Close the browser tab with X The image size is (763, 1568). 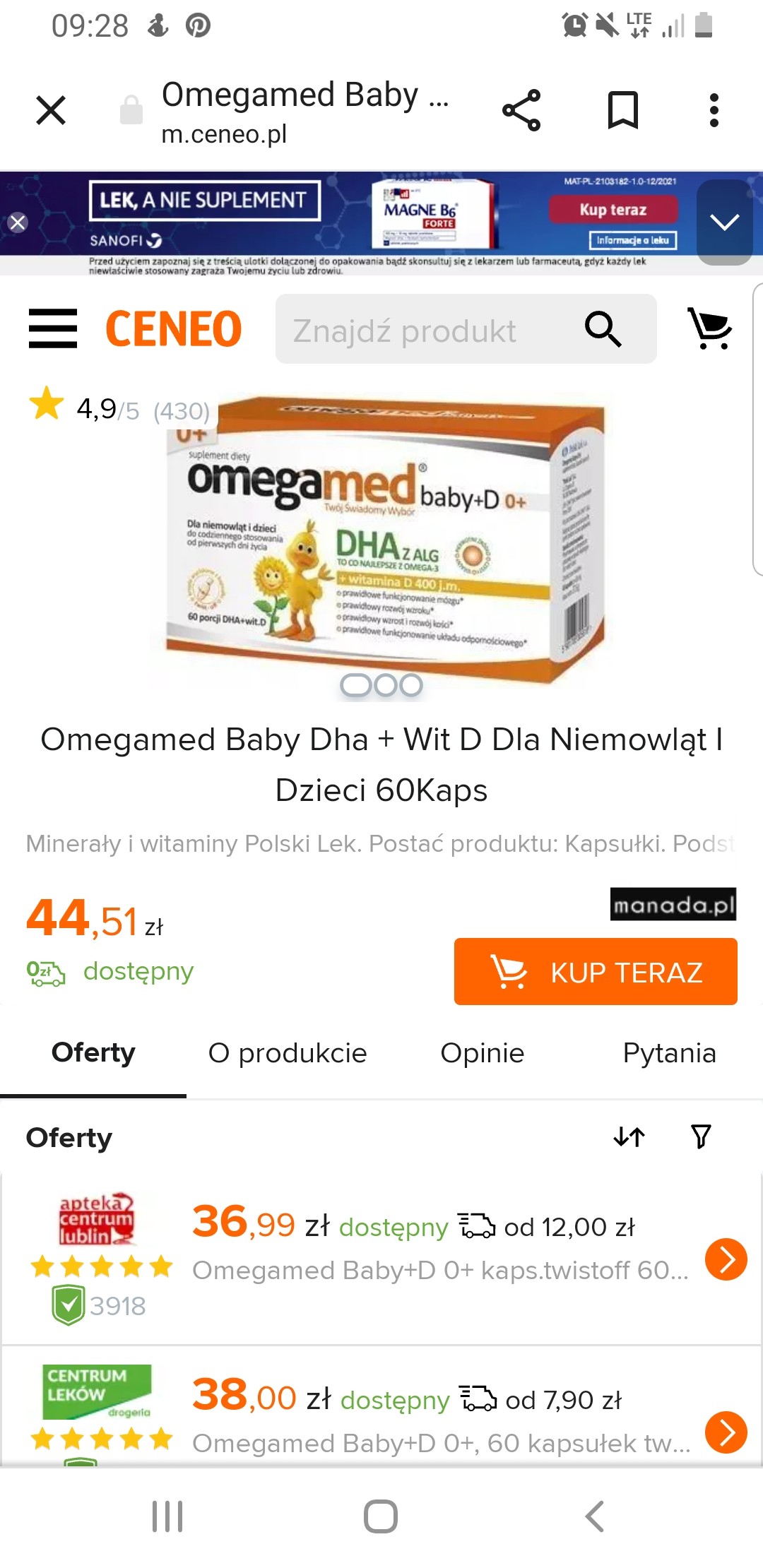pyautogui.click(x=51, y=110)
